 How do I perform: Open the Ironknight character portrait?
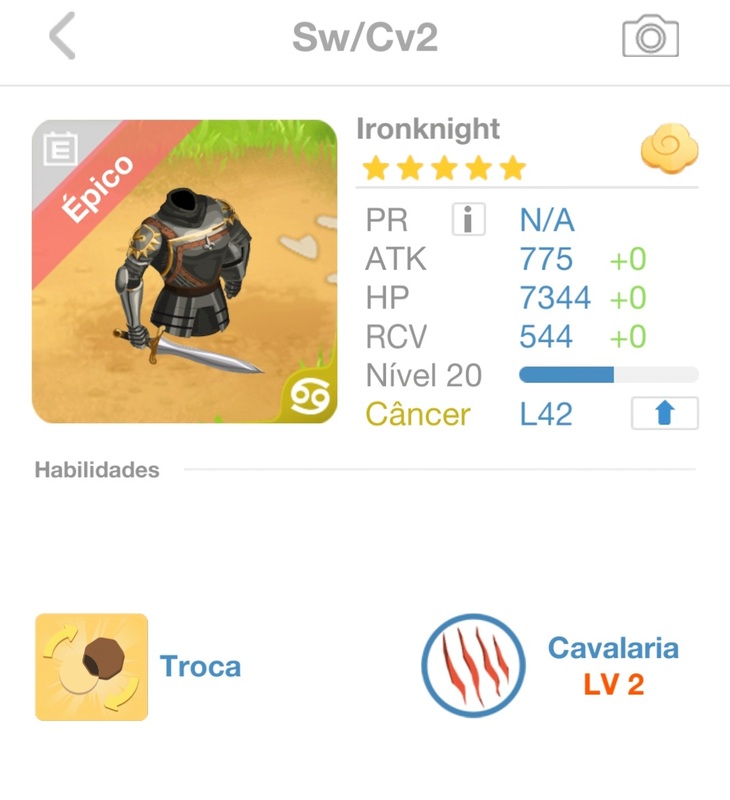pos(184,272)
